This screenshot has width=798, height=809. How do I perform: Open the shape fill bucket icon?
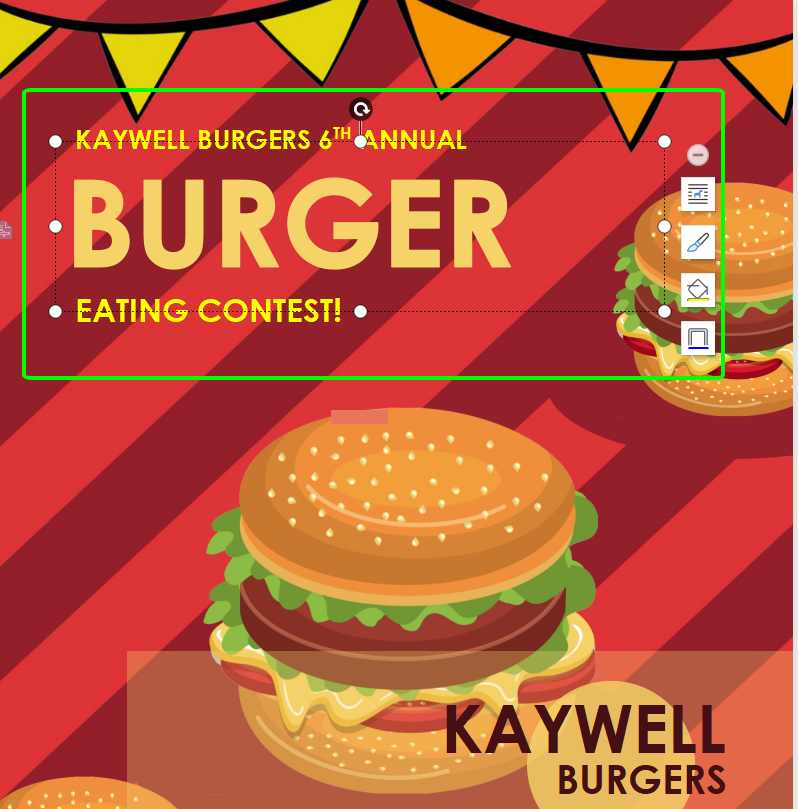coord(698,290)
